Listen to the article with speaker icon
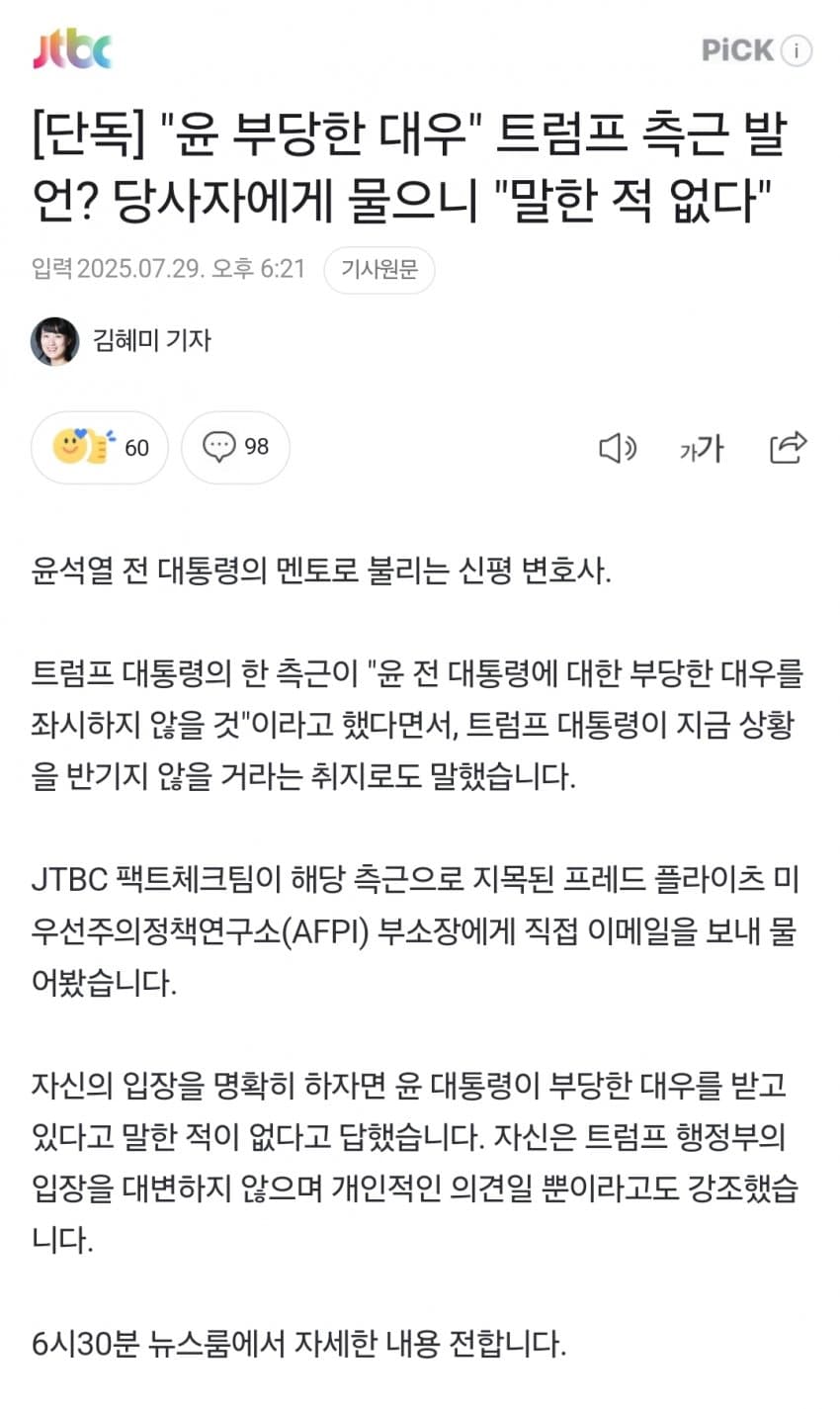Viewport: 840px width, 1409px height. (618, 449)
